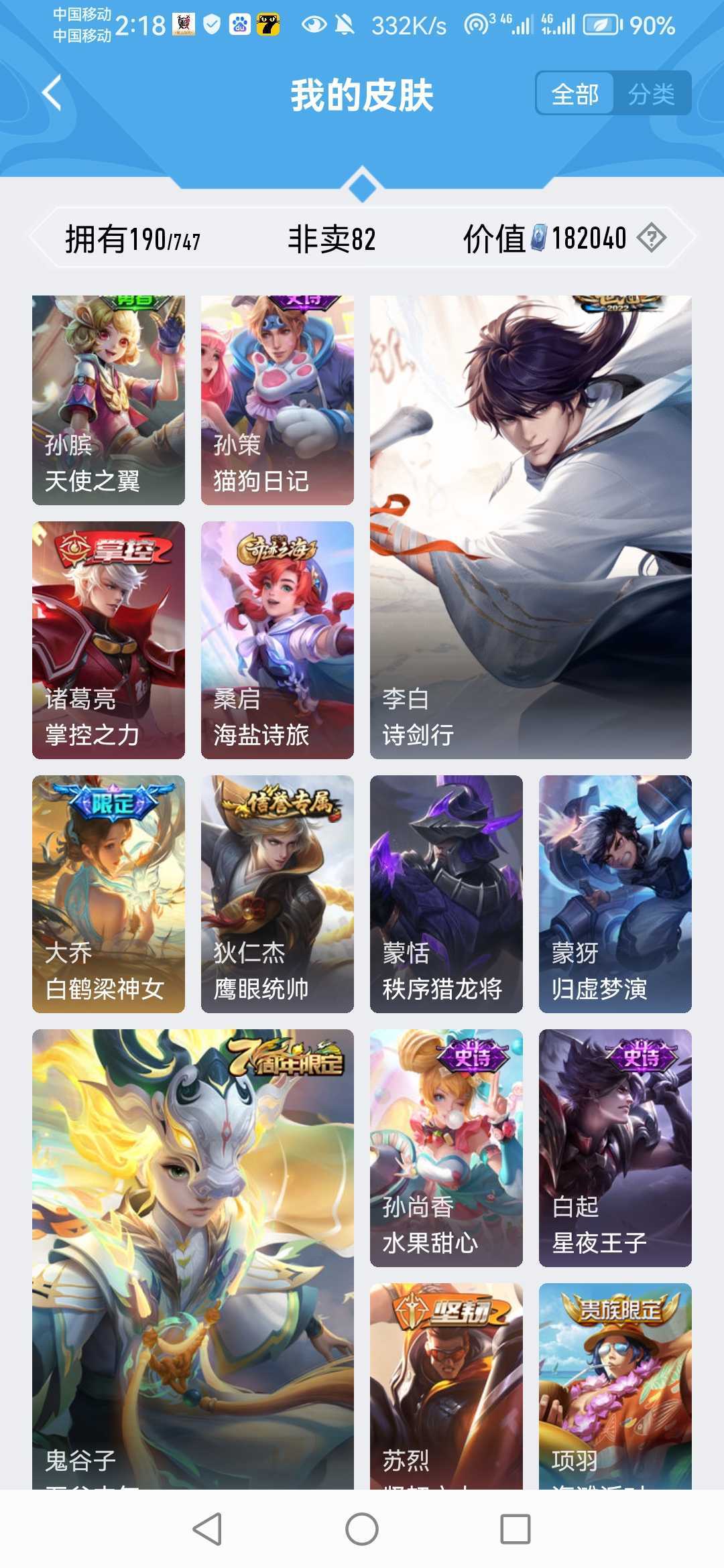Viewport: 724px width, 1568px height.
Task: Select the 全部 tab
Action: [x=575, y=94]
